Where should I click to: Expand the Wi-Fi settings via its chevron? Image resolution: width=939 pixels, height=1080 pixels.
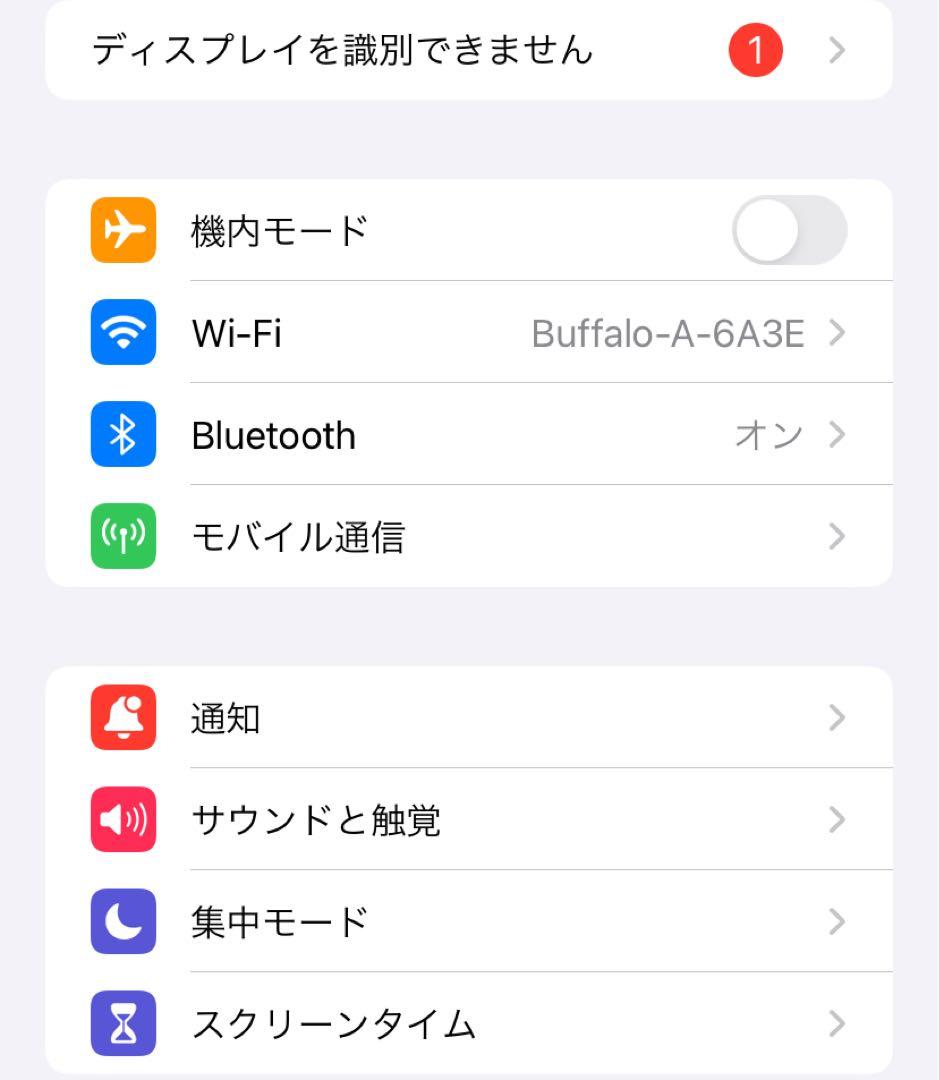point(836,333)
